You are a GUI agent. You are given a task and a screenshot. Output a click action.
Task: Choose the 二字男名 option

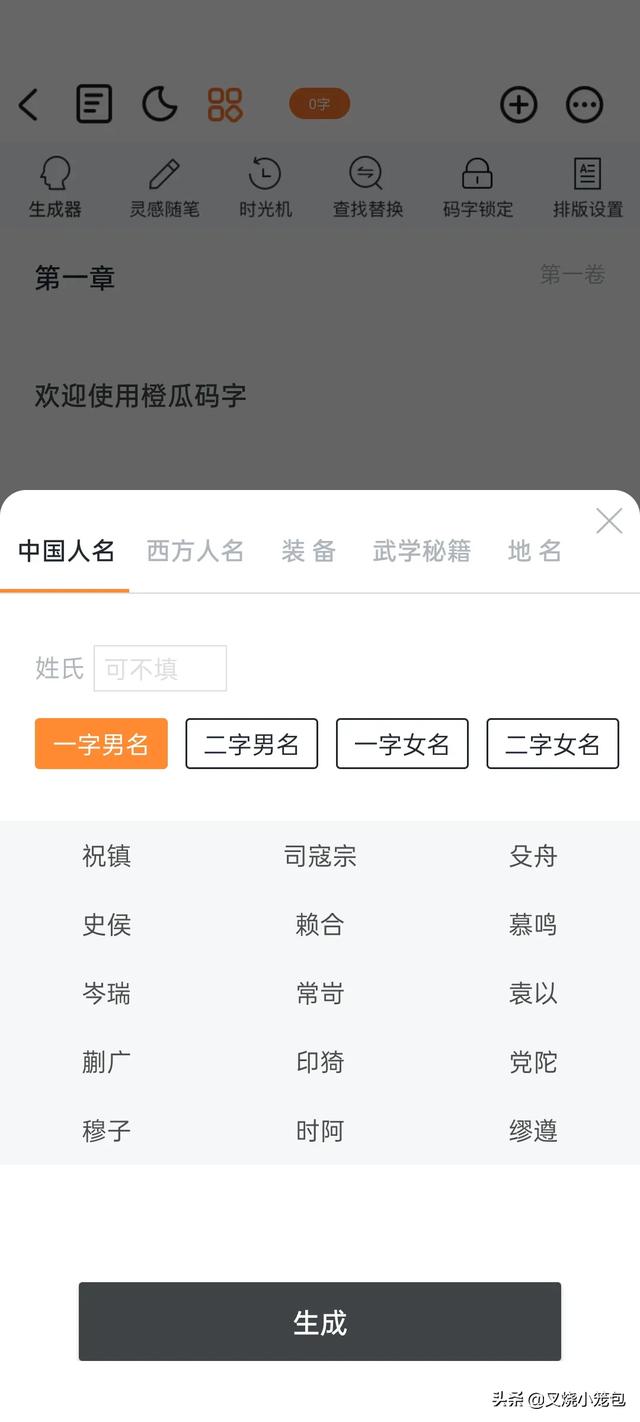(x=252, y=744)
